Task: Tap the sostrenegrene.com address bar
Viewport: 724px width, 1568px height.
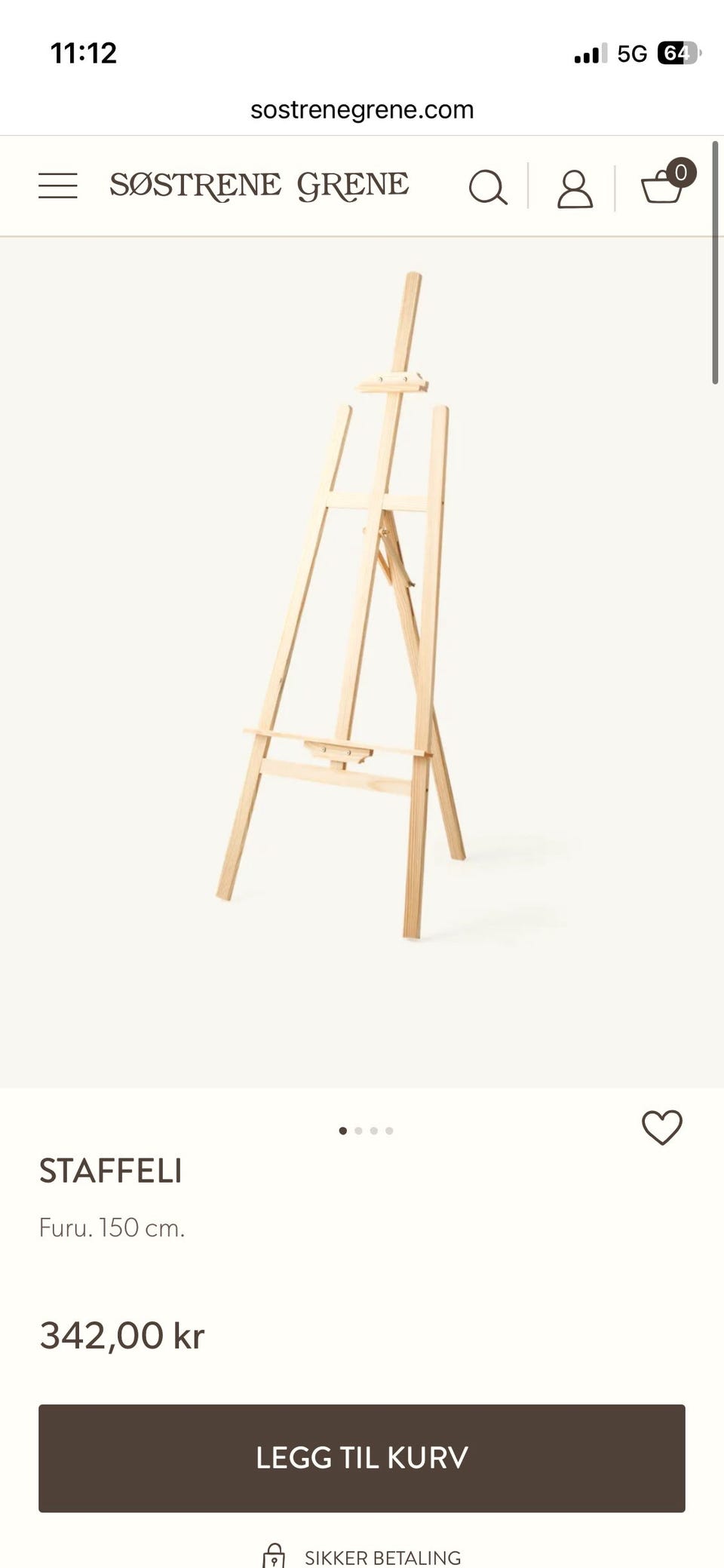Action: (x=362, y=110)
